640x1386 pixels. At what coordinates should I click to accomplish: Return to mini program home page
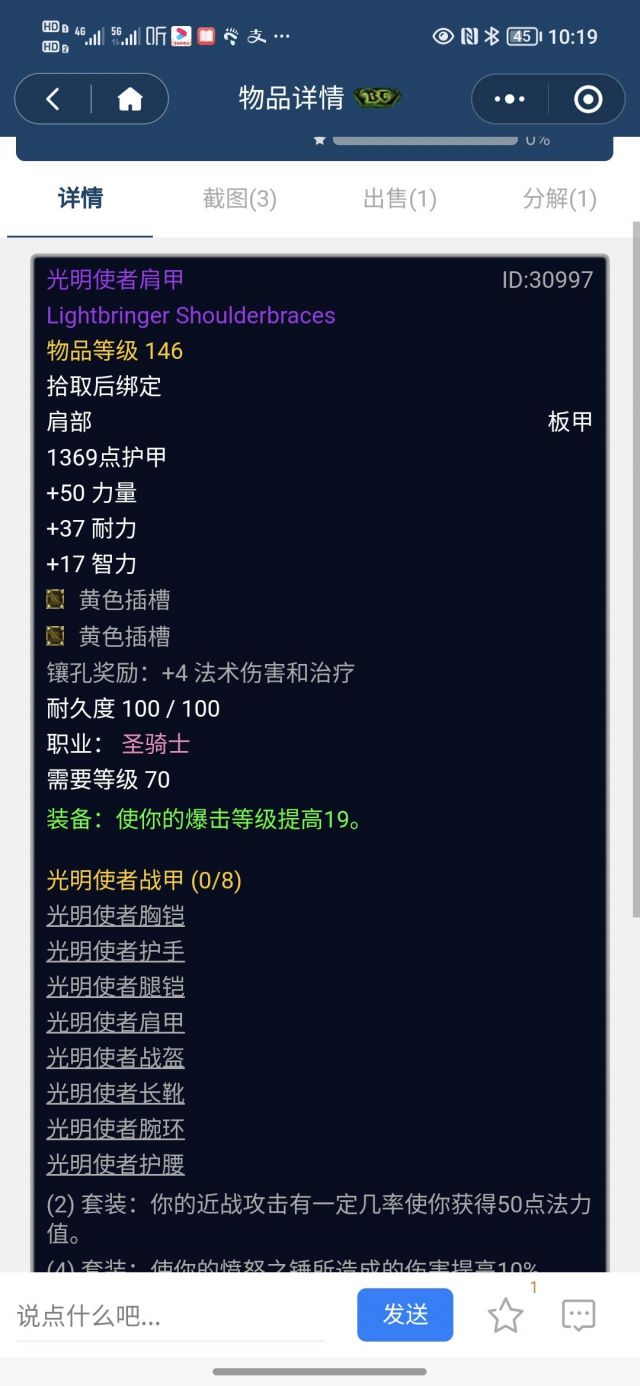pos(130,99)
